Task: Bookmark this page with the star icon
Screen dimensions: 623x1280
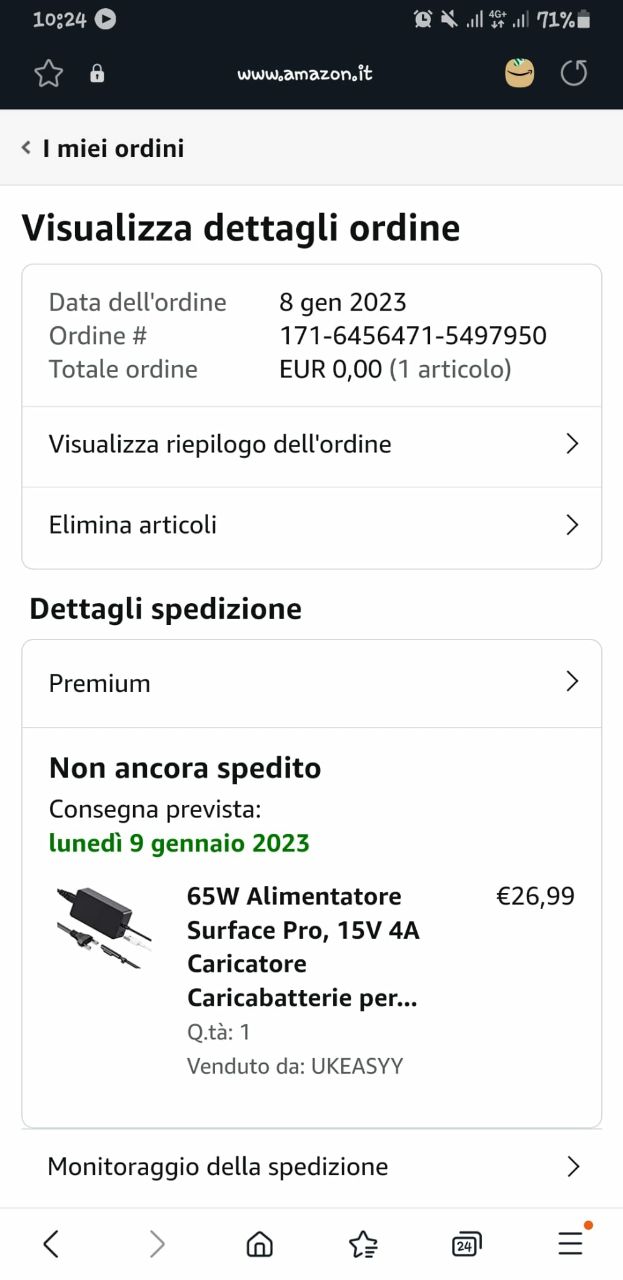Action: [48, 73]
